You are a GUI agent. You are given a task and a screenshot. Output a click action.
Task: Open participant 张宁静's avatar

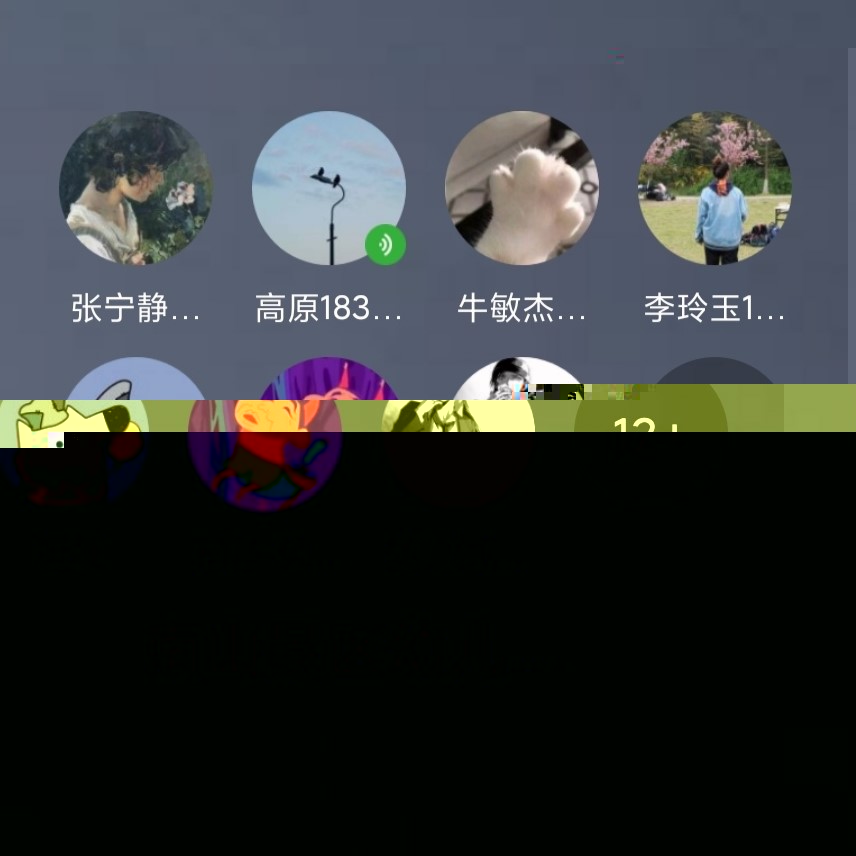coord(136,188)
